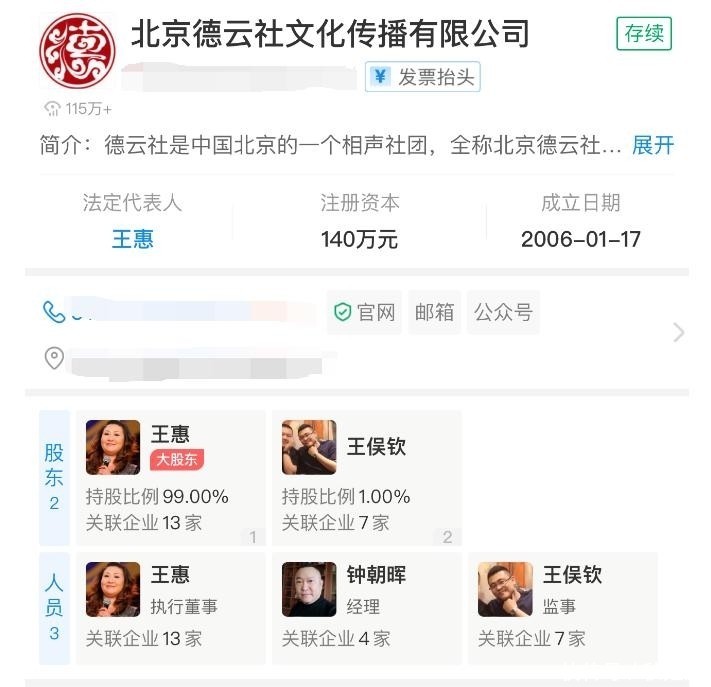Open the 邮箱 email chip
This screenshot has width=711, height=687.
434,312
